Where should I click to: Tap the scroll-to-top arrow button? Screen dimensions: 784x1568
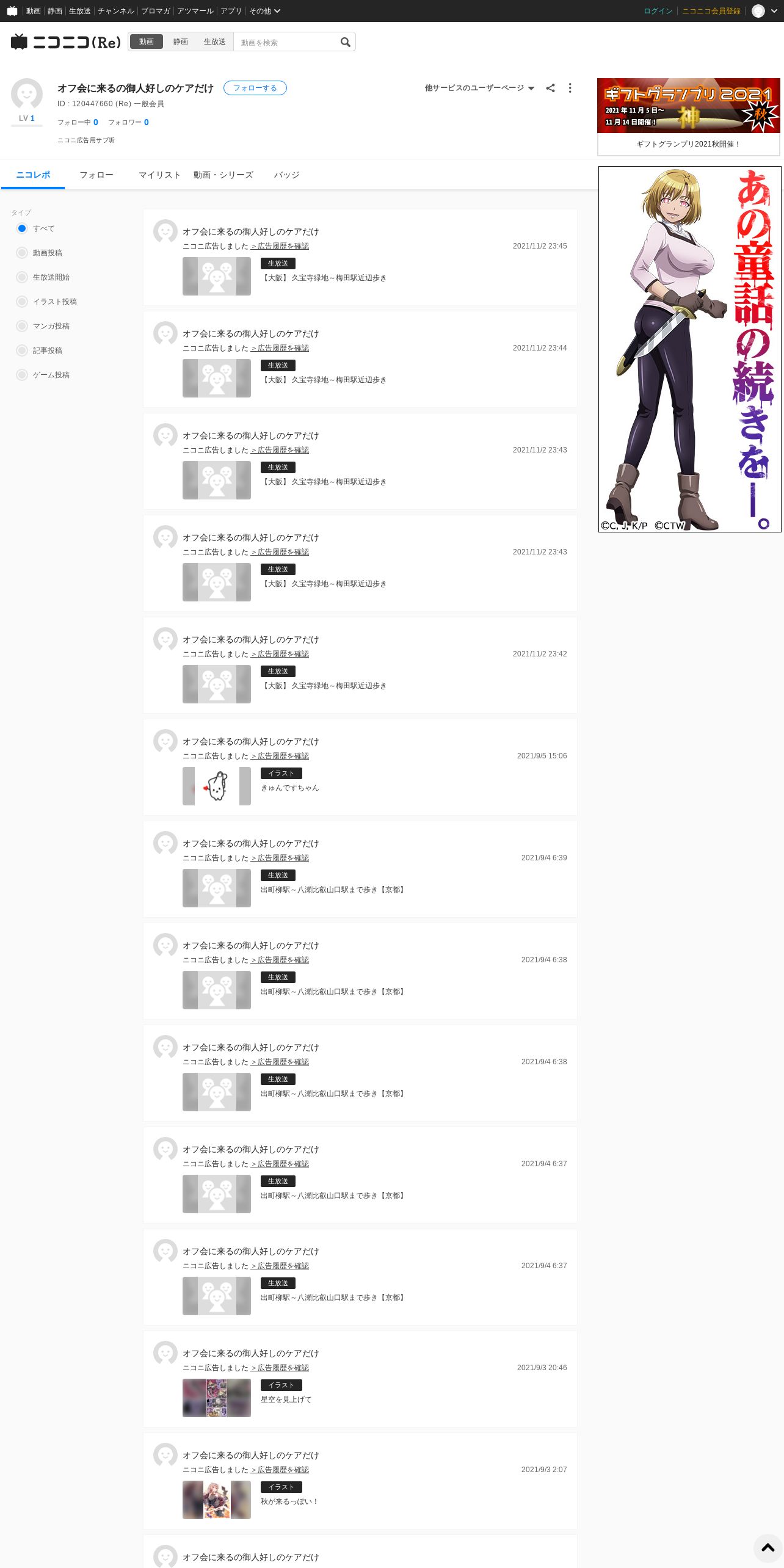tap(768, 1548)
